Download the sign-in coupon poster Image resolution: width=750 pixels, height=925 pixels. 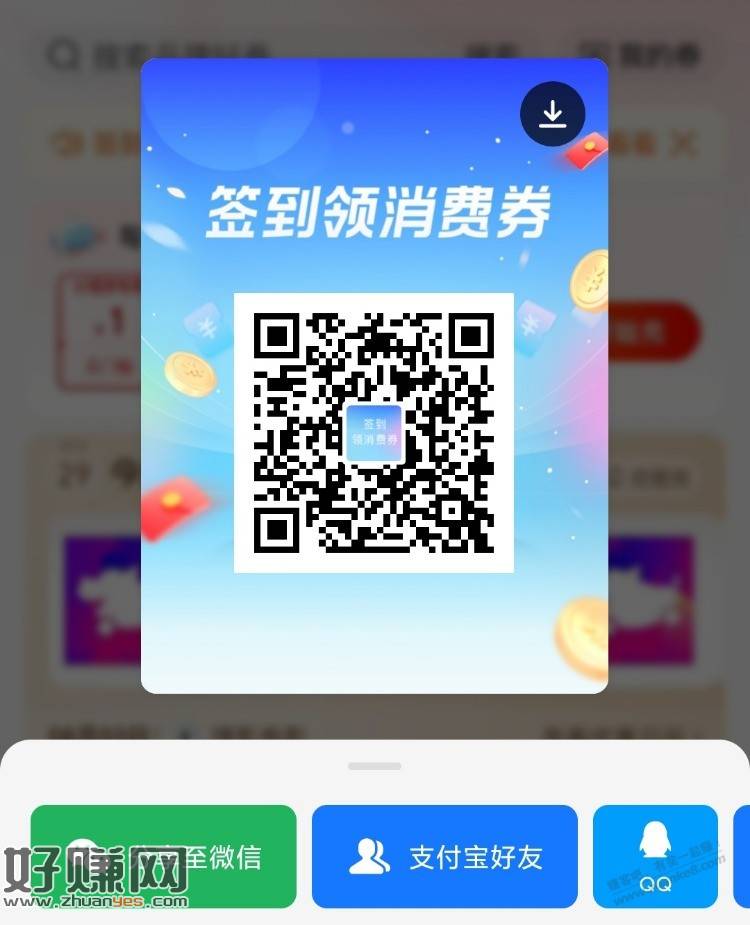point(552,114)
